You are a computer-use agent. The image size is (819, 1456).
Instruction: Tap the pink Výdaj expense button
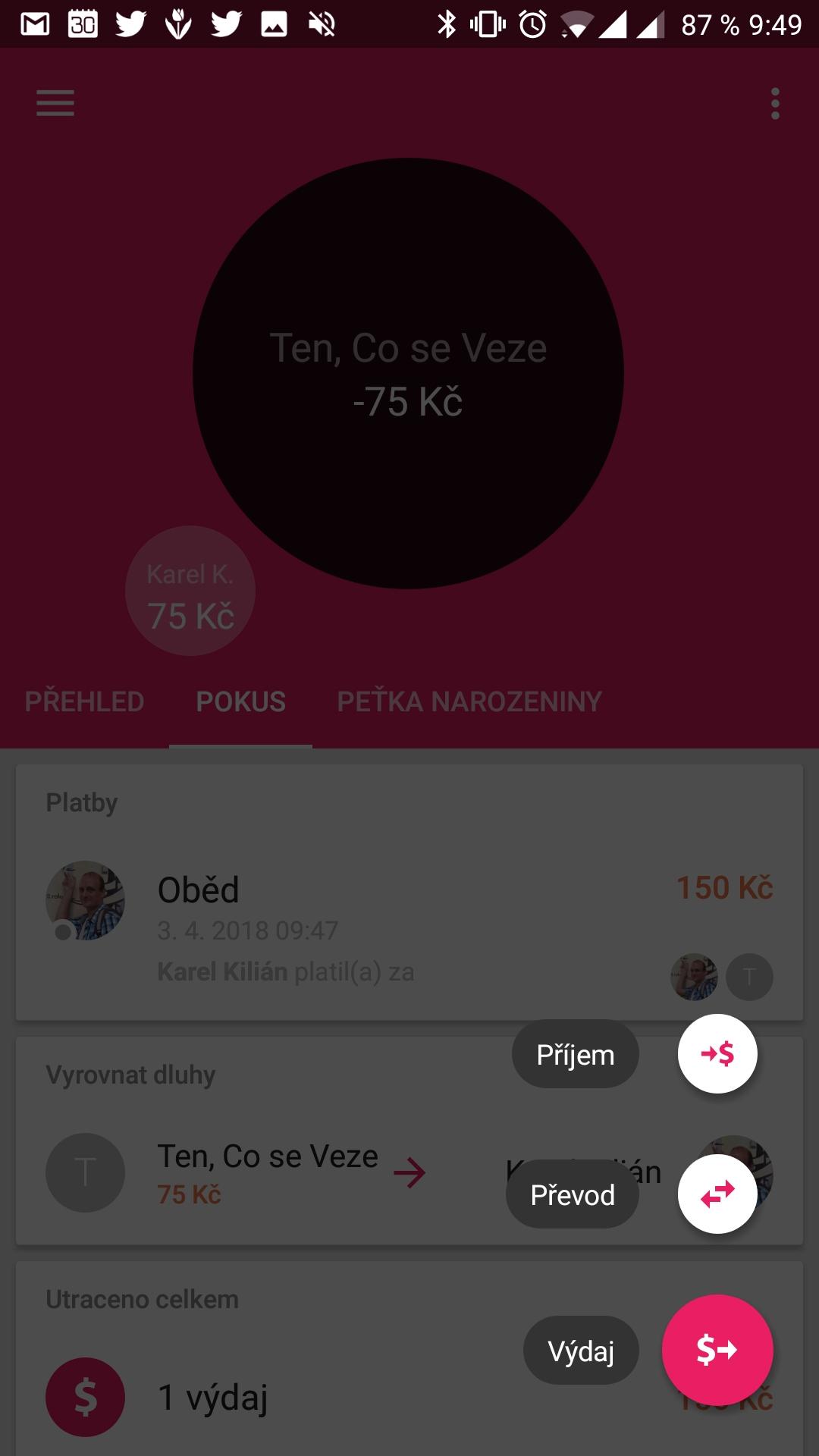click(717, 1349)
